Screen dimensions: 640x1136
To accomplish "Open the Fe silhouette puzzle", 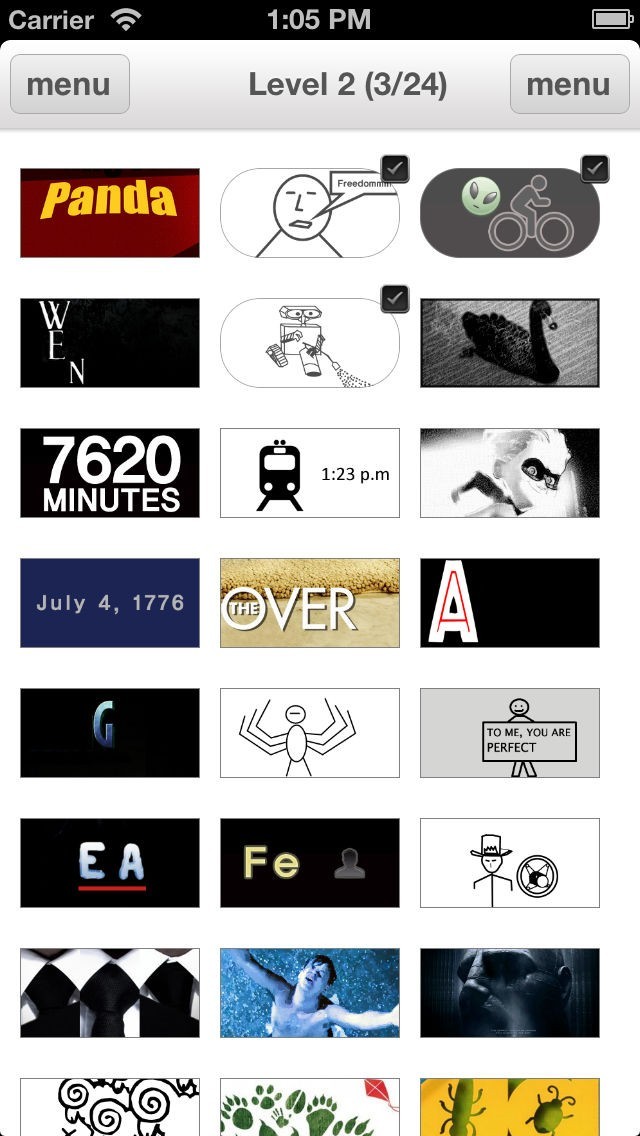I will point(309,863).
